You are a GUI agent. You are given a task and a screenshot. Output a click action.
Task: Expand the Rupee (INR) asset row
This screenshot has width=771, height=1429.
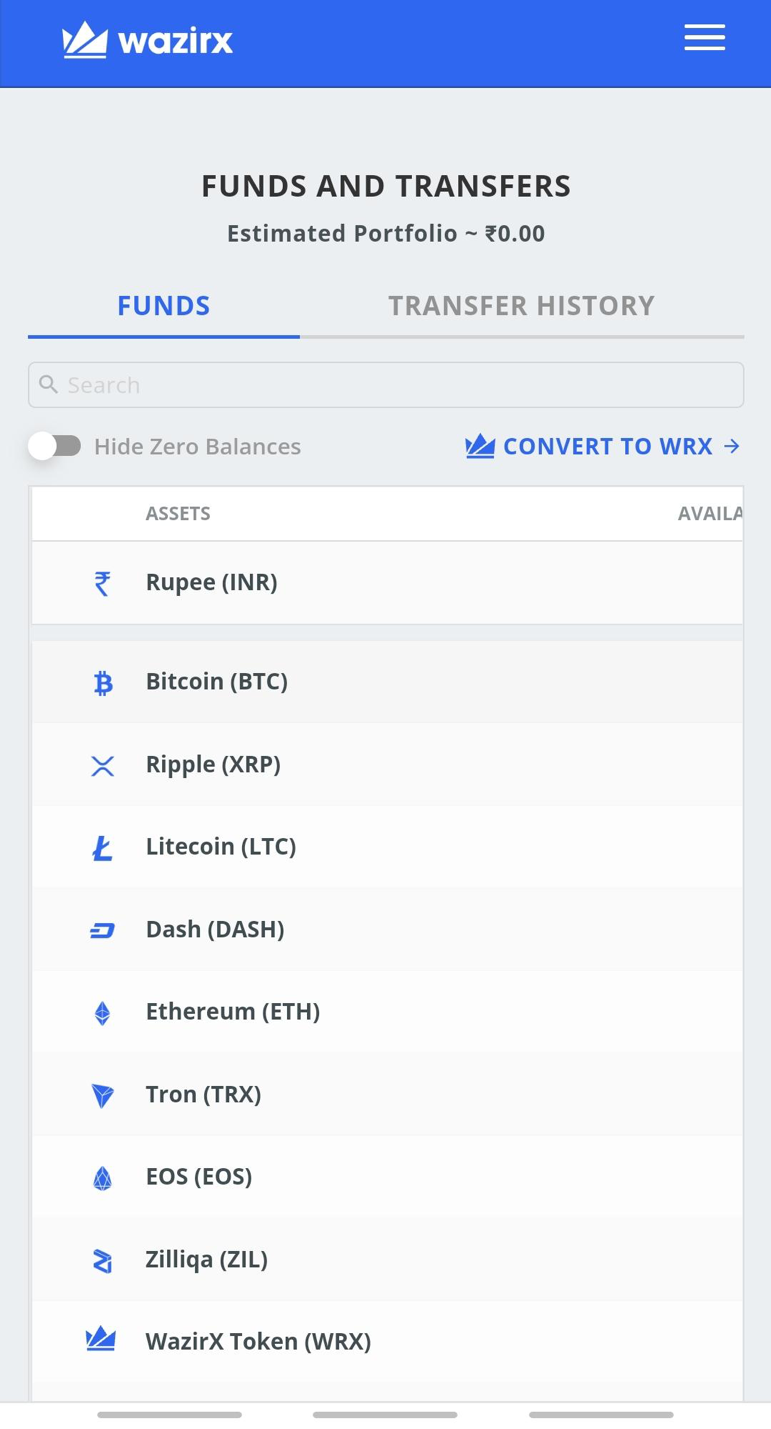pos(385,581)
